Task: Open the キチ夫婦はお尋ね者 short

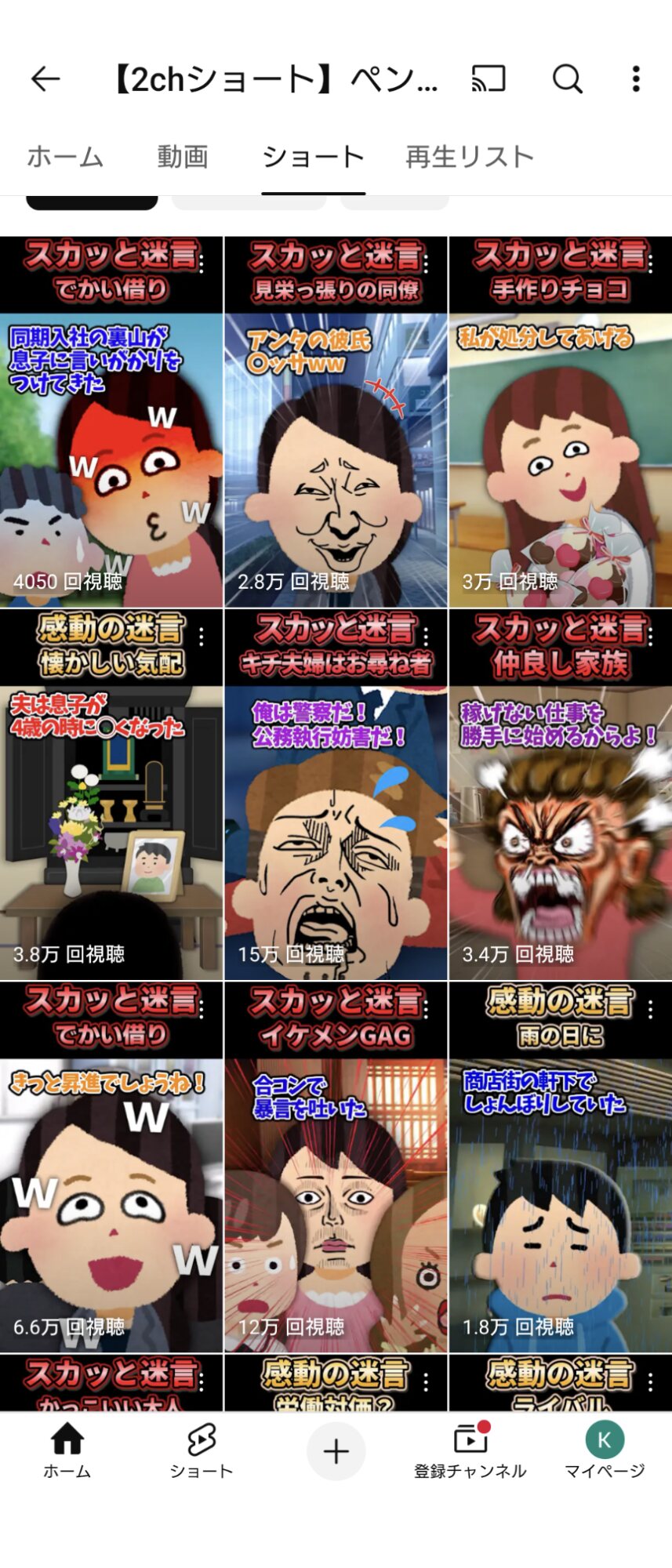Action: tap(336, 794)
